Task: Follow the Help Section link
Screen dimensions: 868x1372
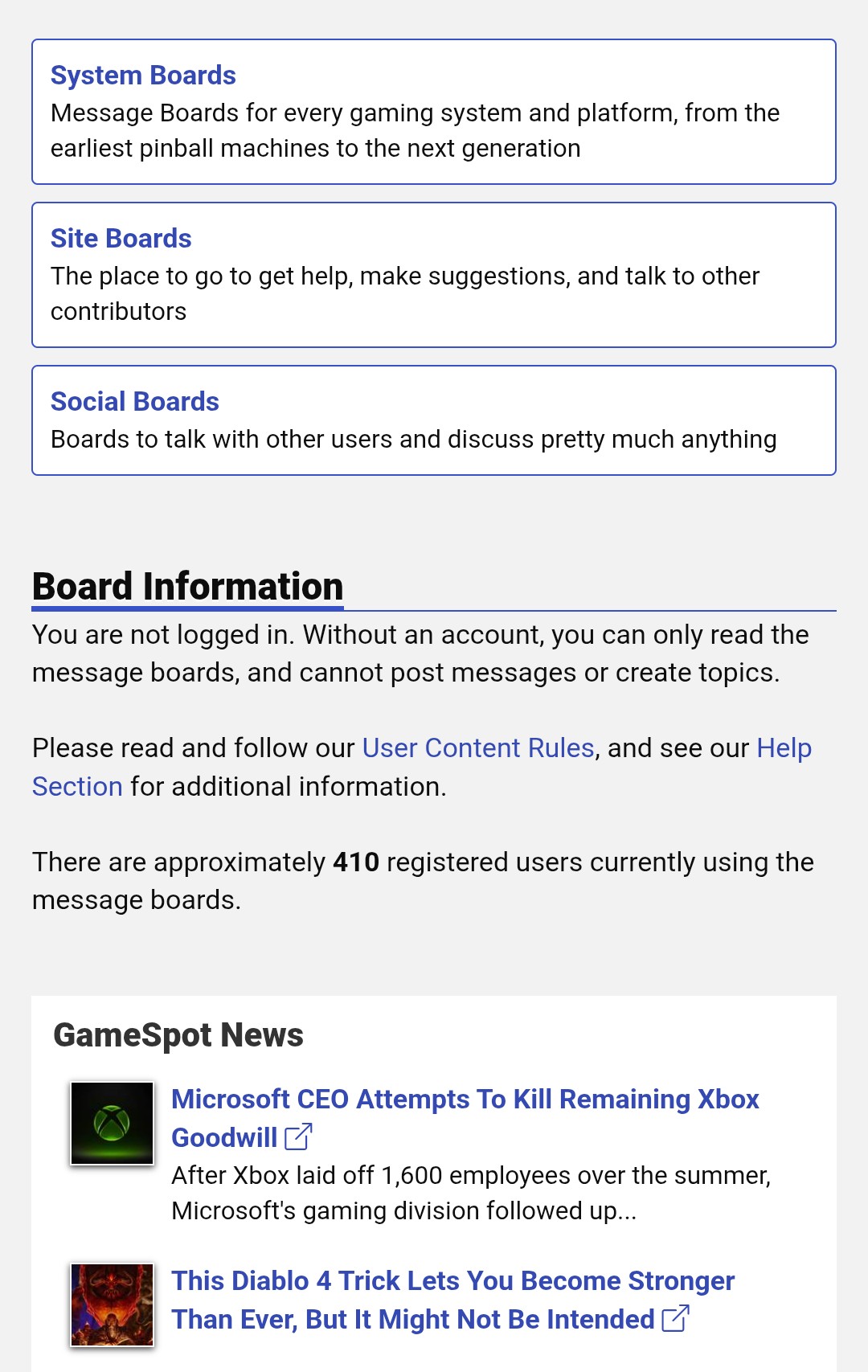Action: click(x=784, y=747)
